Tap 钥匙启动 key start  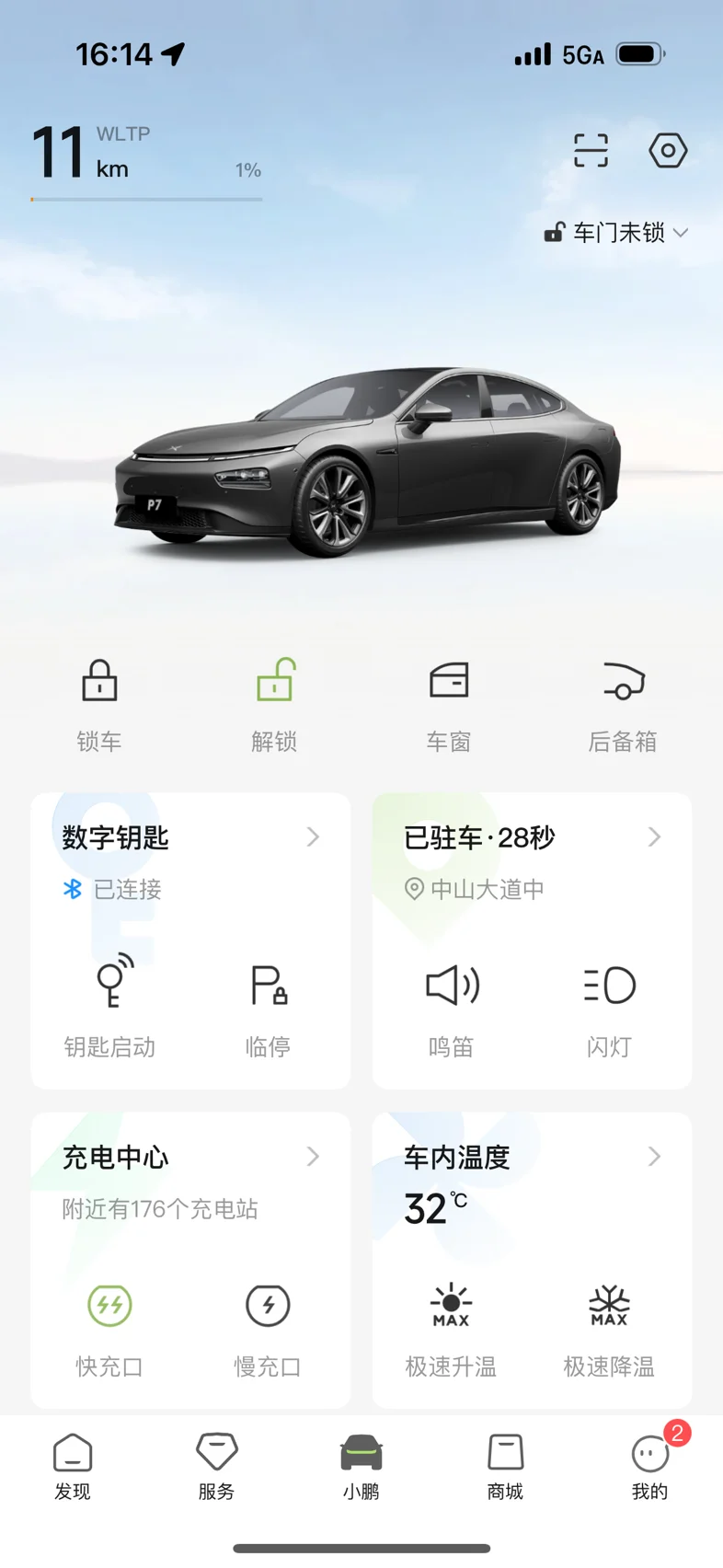pos(110,1008)
